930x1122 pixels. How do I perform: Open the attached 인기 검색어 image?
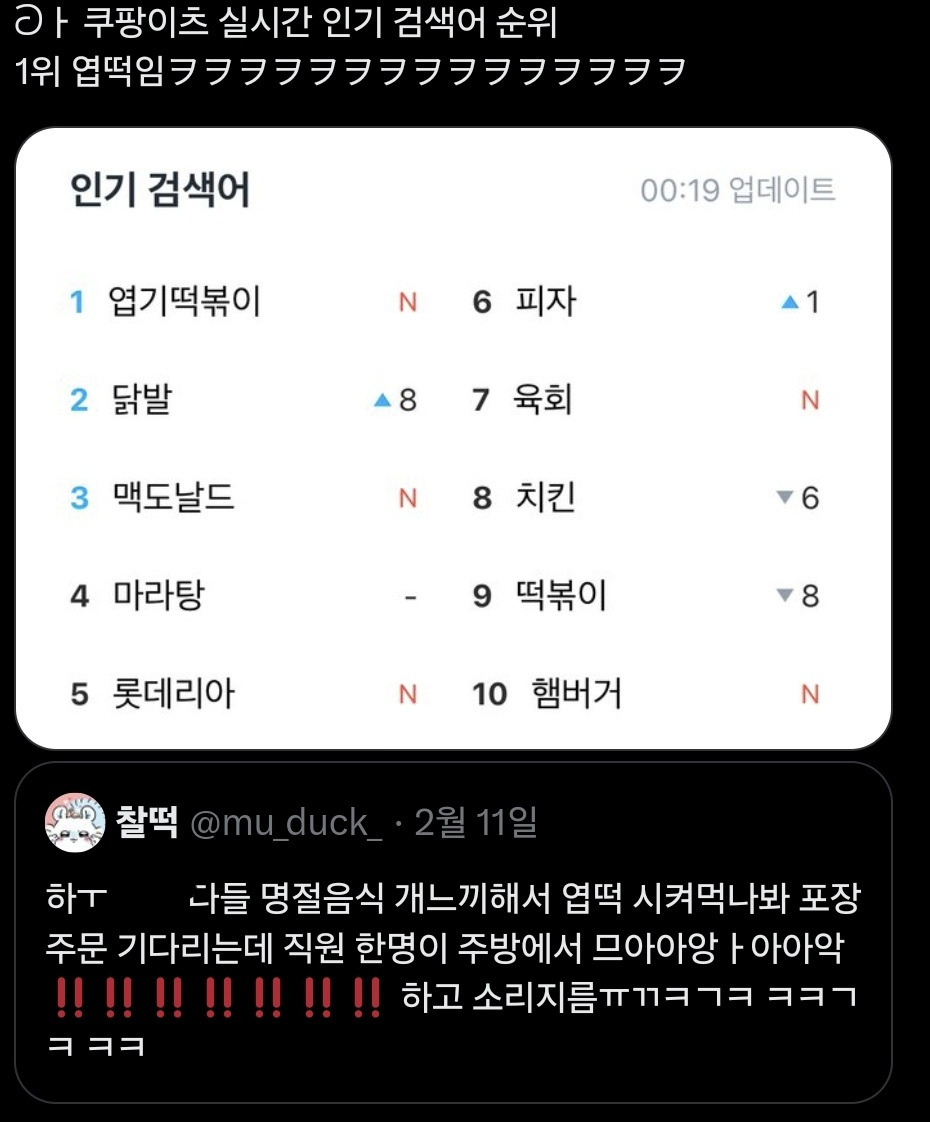click(x=452, y=440)
